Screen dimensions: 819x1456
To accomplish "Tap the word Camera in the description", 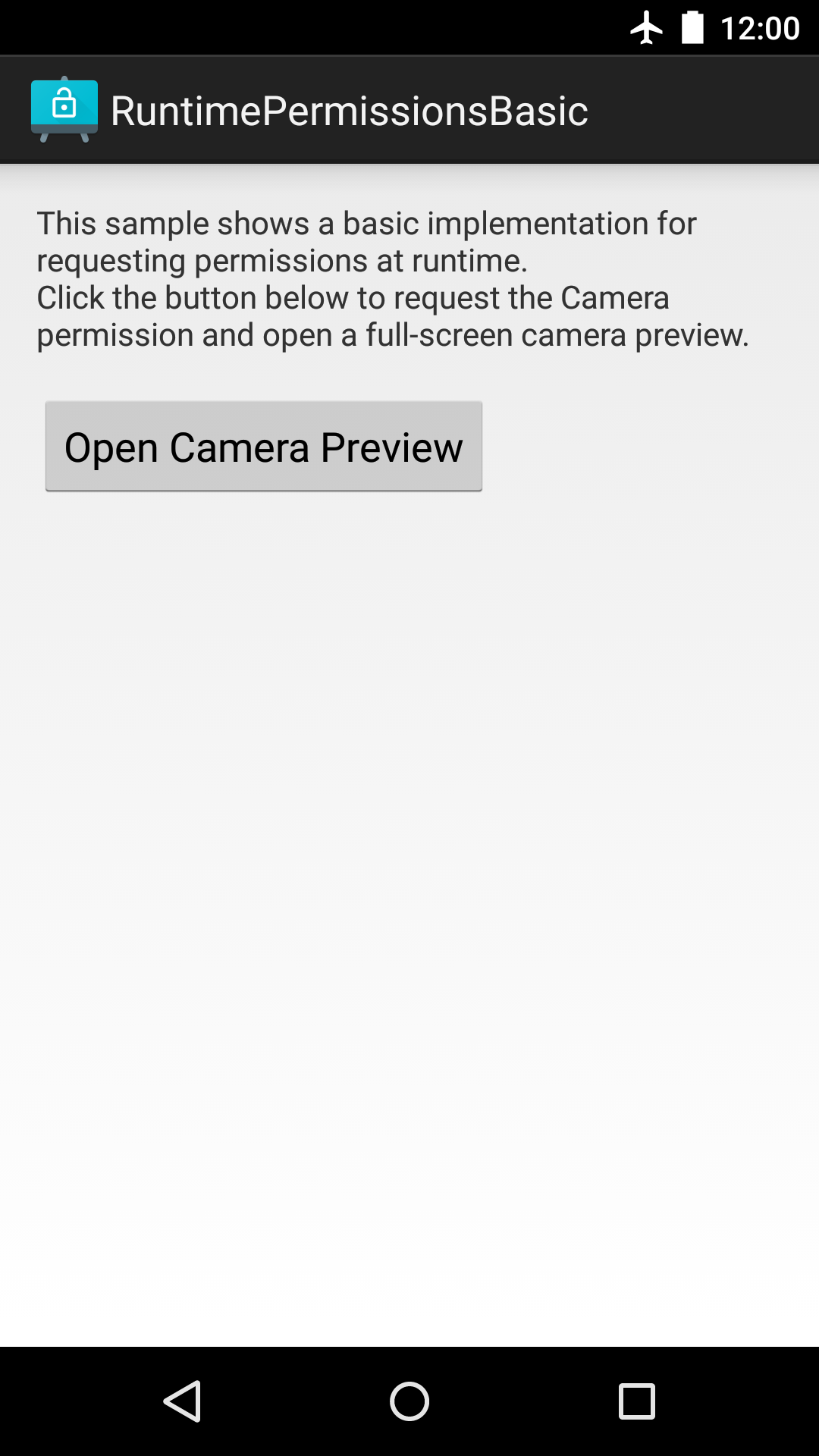I will point(614,297).
